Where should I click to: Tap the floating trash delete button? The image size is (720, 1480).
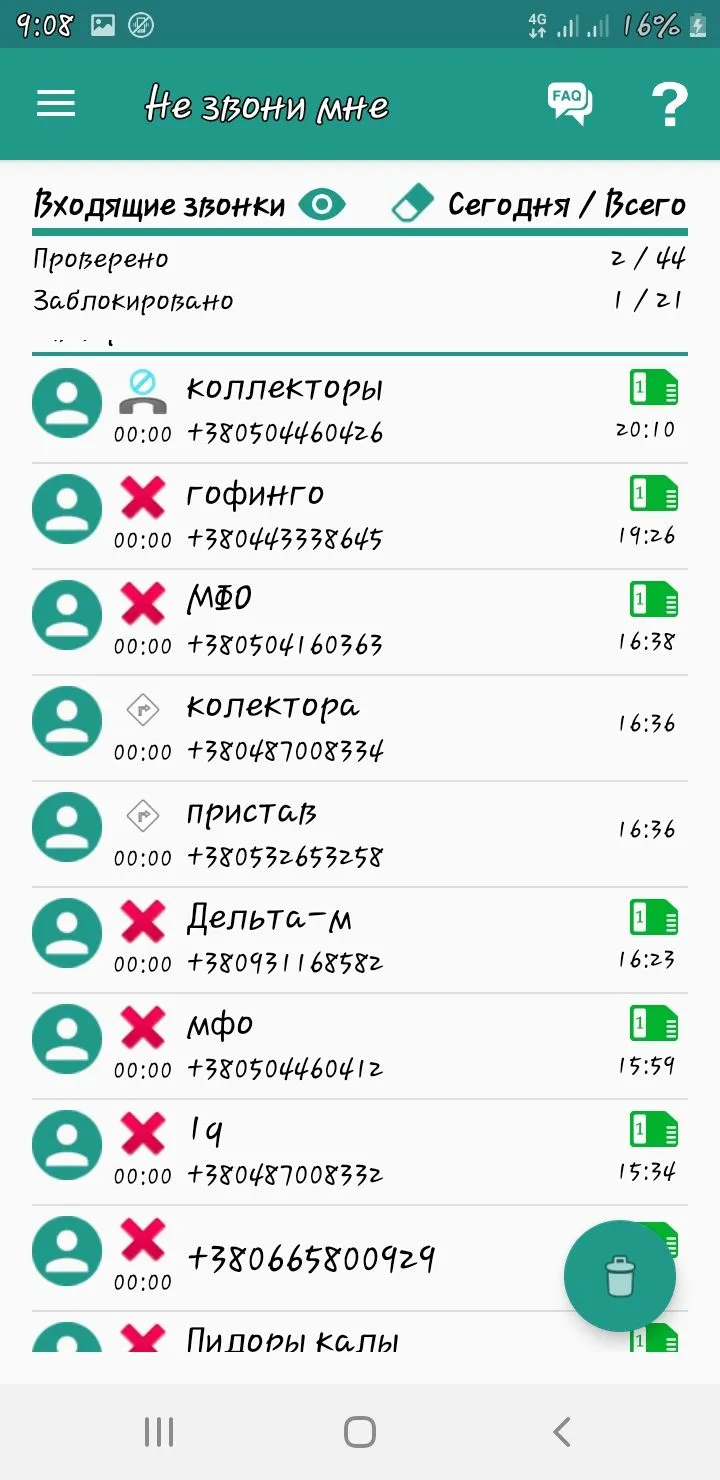click(620, 1276)
